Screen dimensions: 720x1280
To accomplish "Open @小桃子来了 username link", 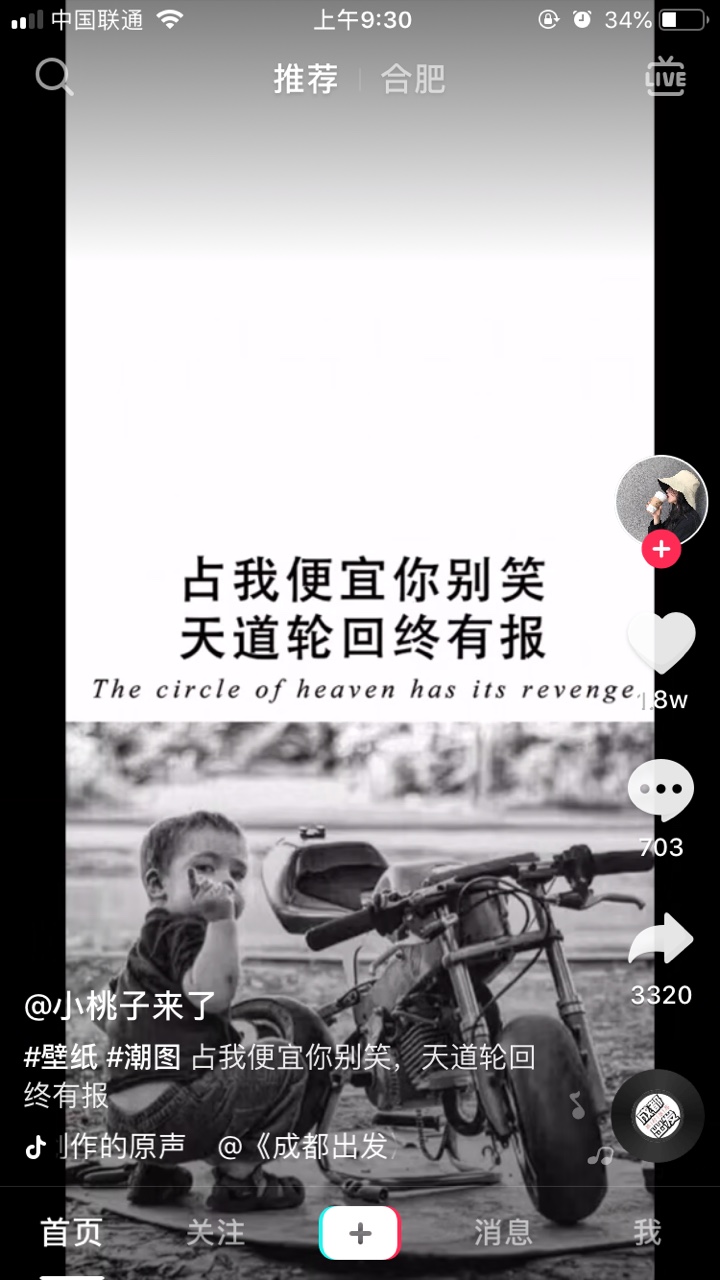I will (120, 1006).
